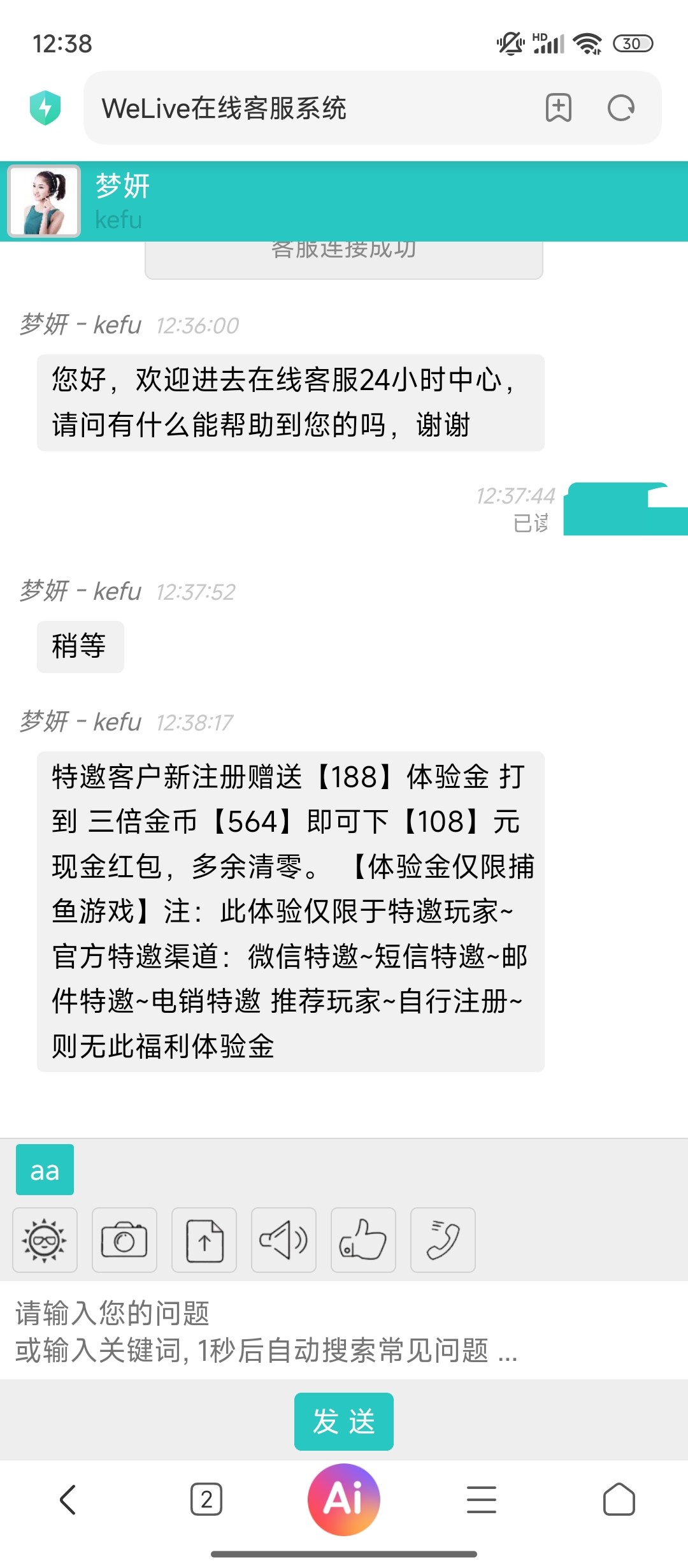
Task: Rate the service with thumbs up
Action: [363, 1240]
